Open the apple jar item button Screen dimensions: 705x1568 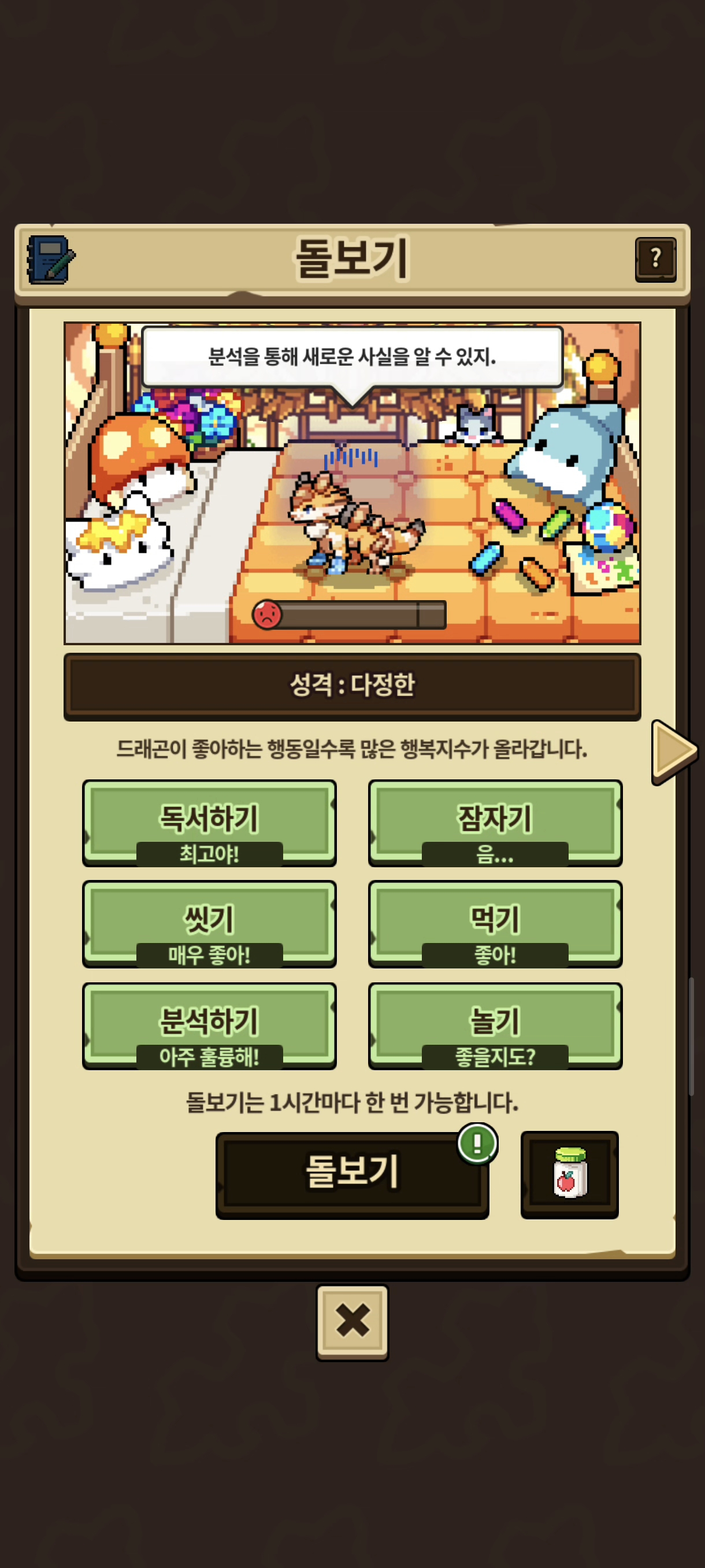(569, 1174)
